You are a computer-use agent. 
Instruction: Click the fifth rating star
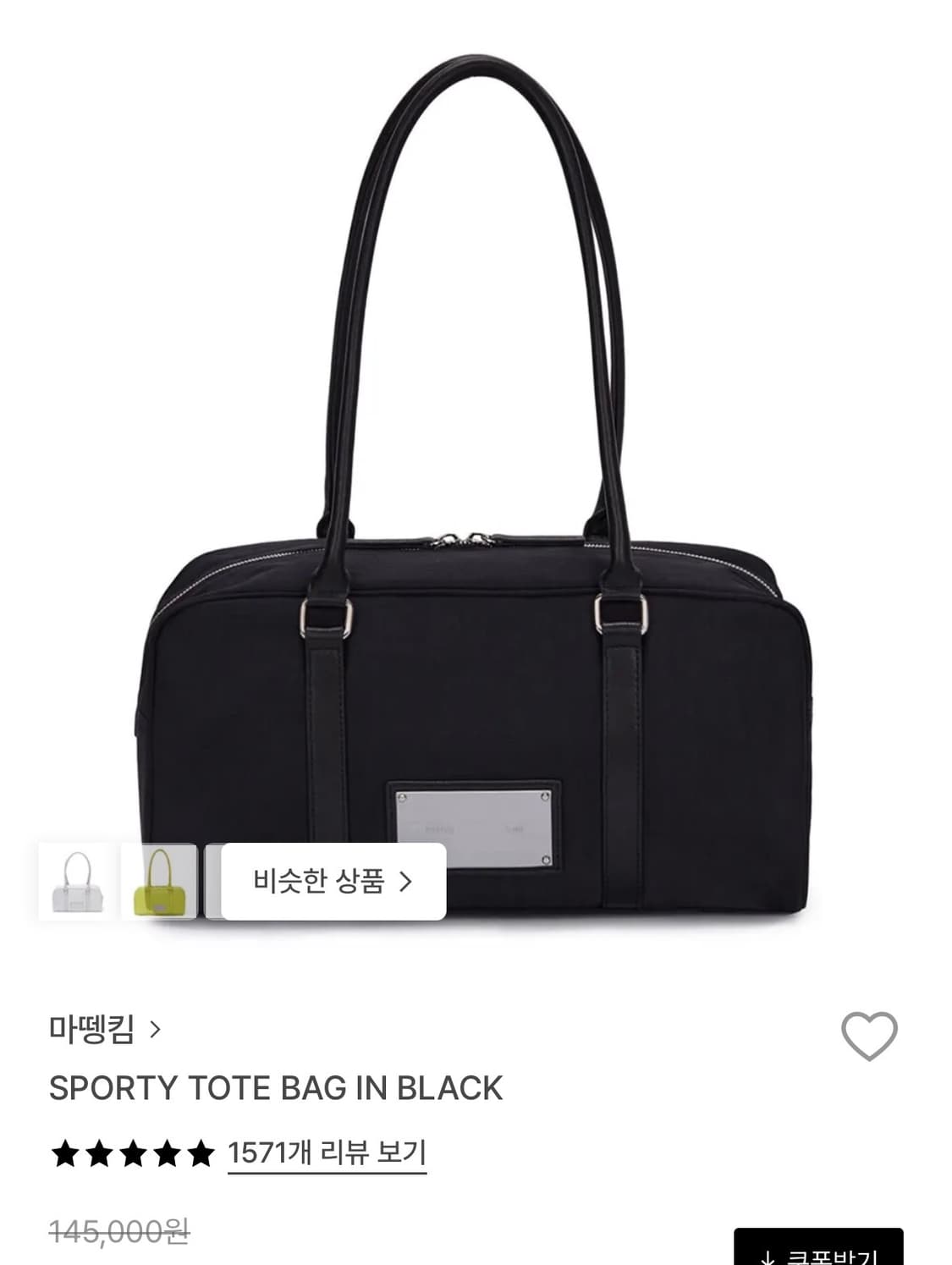coord(201,1152)
